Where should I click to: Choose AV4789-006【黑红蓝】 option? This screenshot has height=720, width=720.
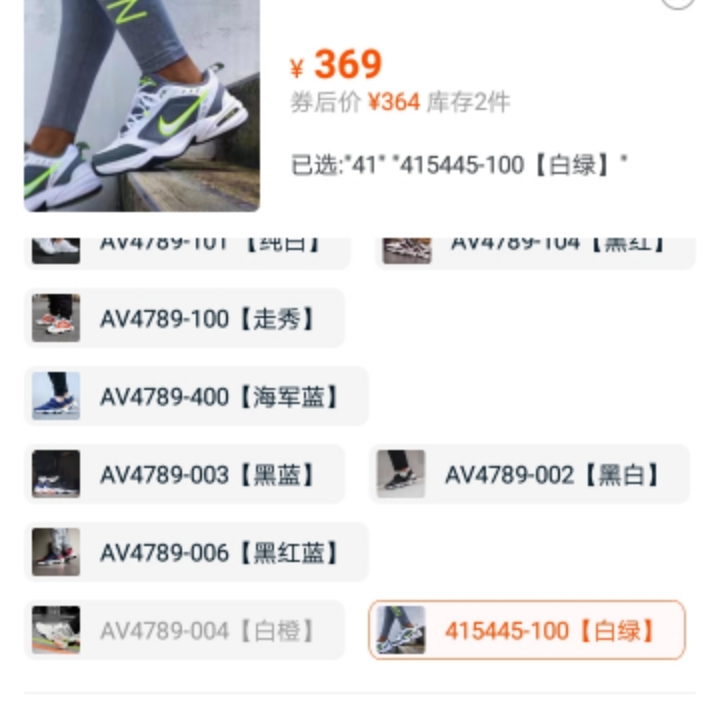click(x=196, y=552)
